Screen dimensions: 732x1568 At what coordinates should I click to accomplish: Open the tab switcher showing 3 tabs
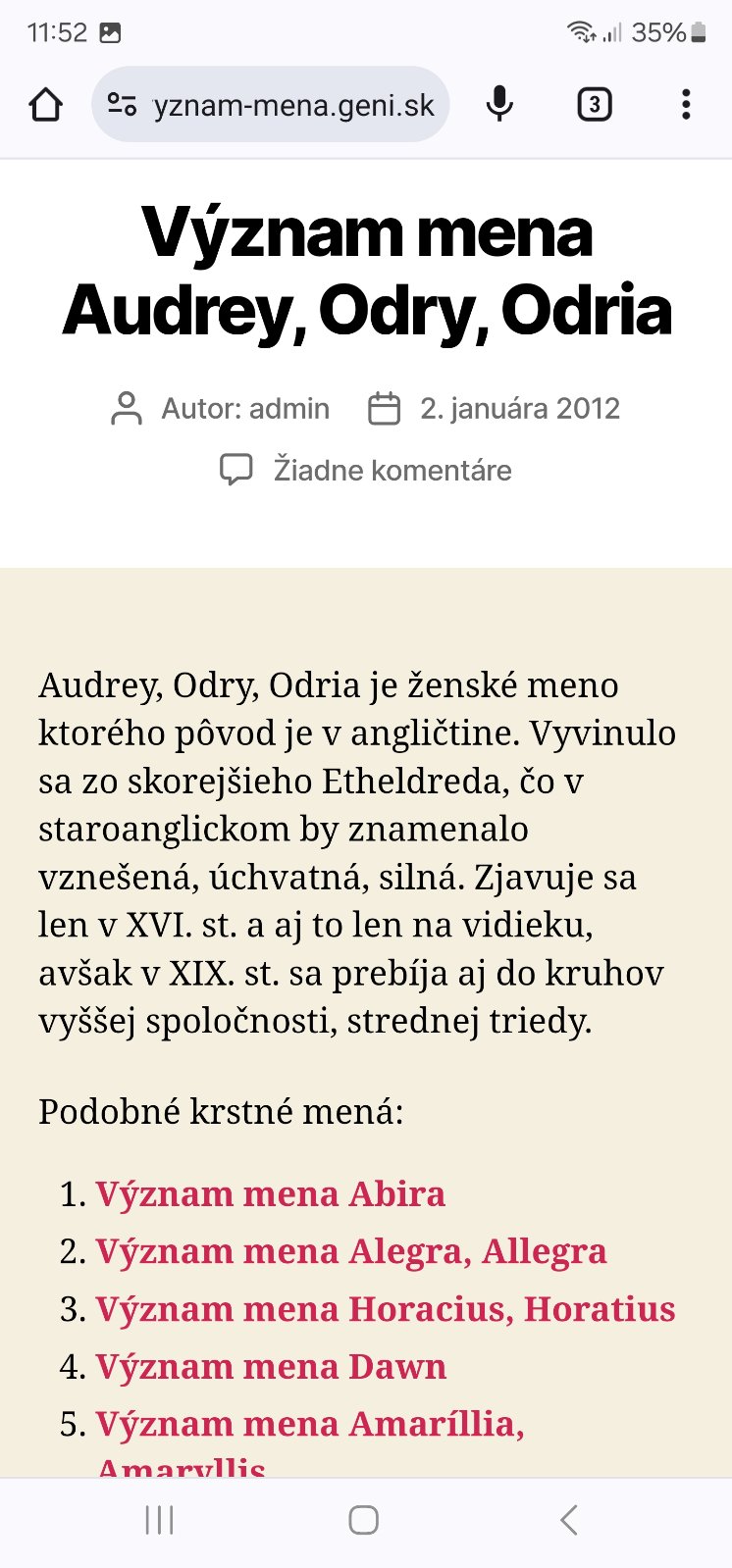coord(594,105)
